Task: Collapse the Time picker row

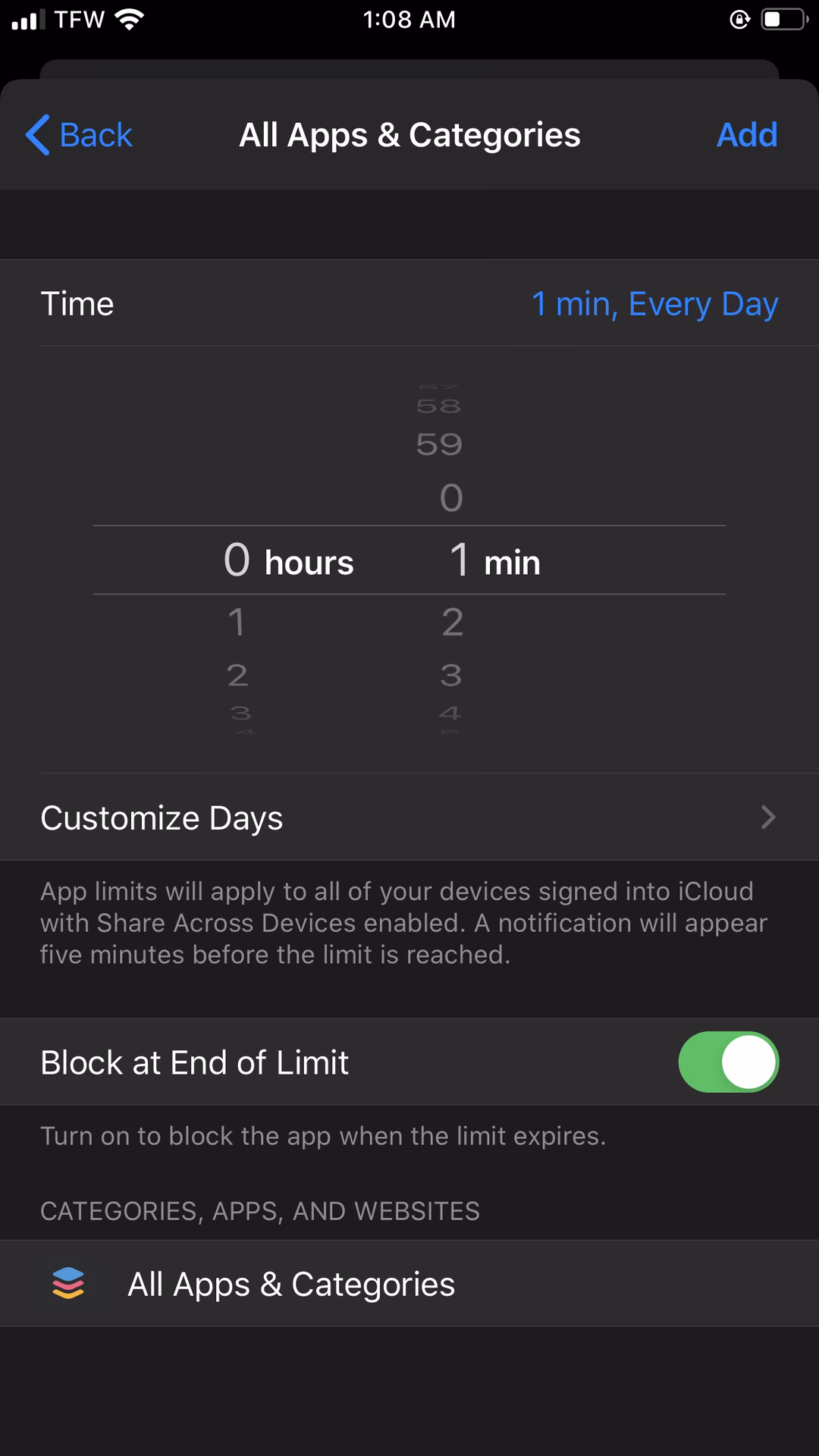Action: (x=409, y=304)
